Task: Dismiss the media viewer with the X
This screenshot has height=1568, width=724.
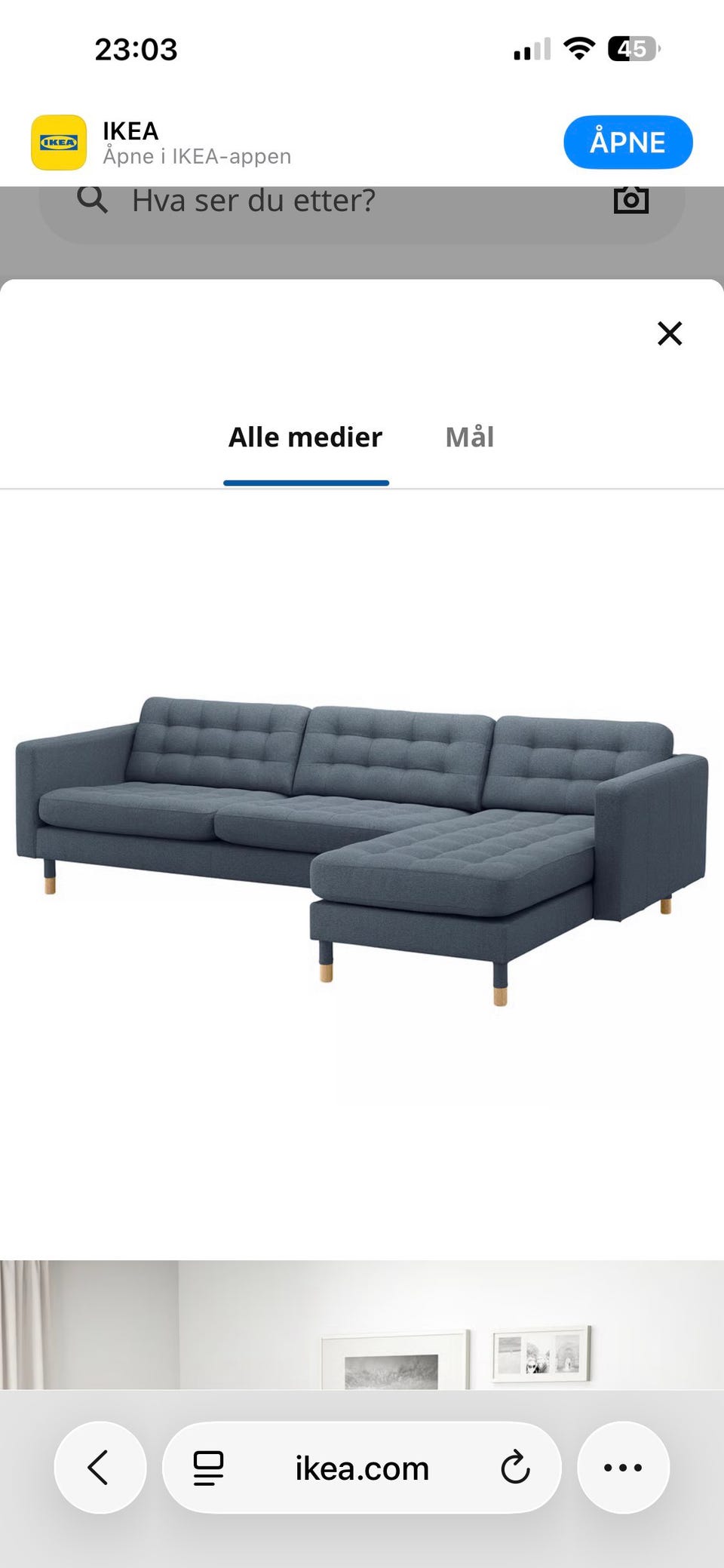Action: click(669, 333)
